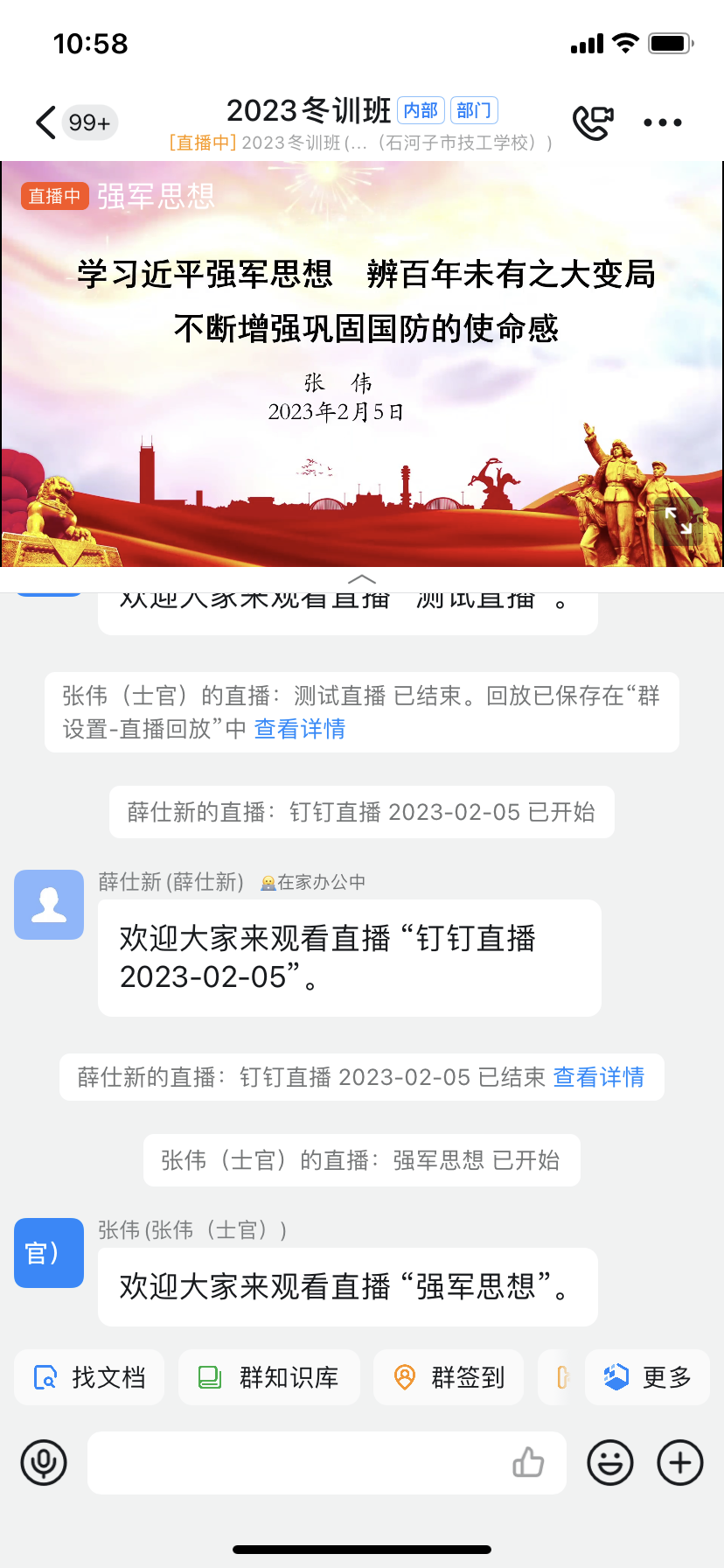Screen dimensions: 724x1568
Task: Switch to voice message input
Action: click(44, 1462)
